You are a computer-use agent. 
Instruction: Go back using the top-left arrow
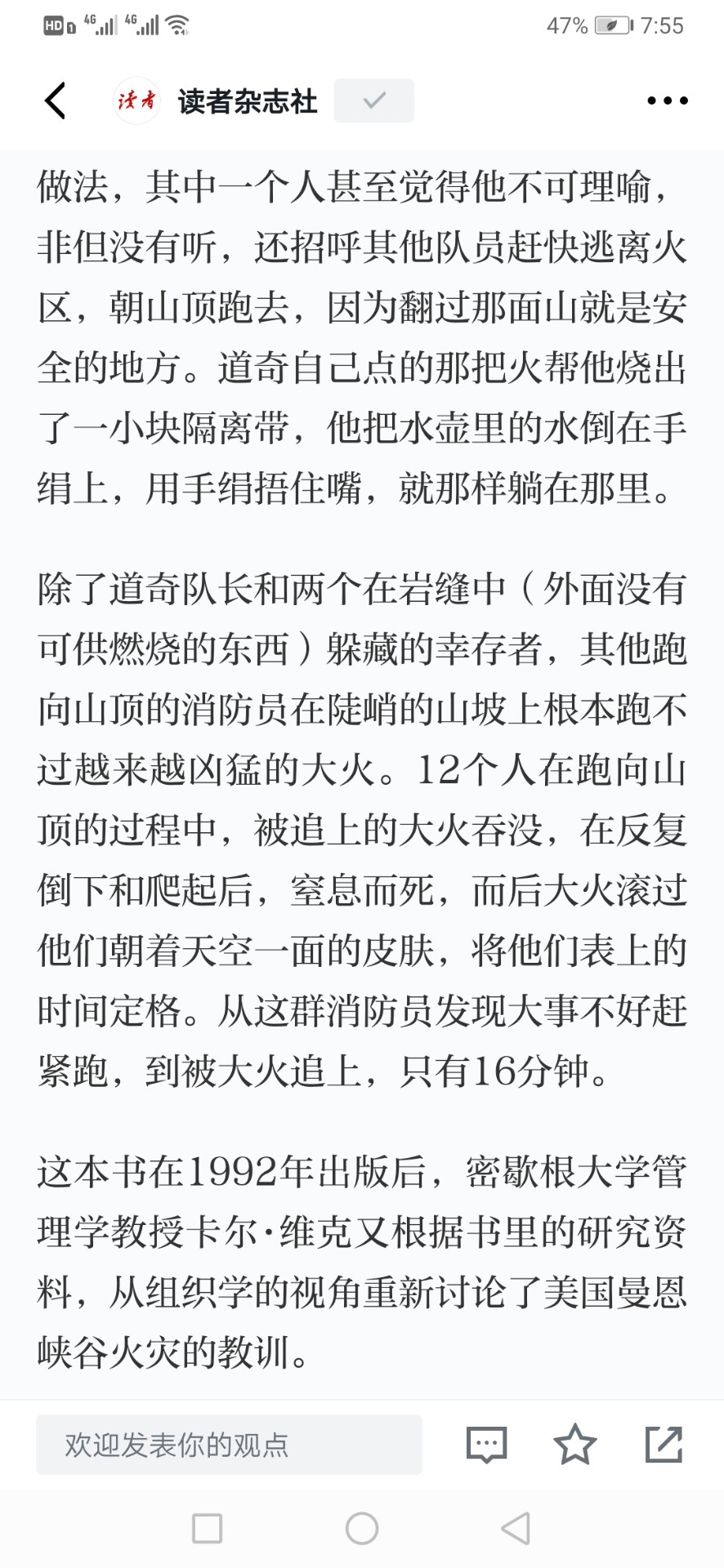pos(55,100)
